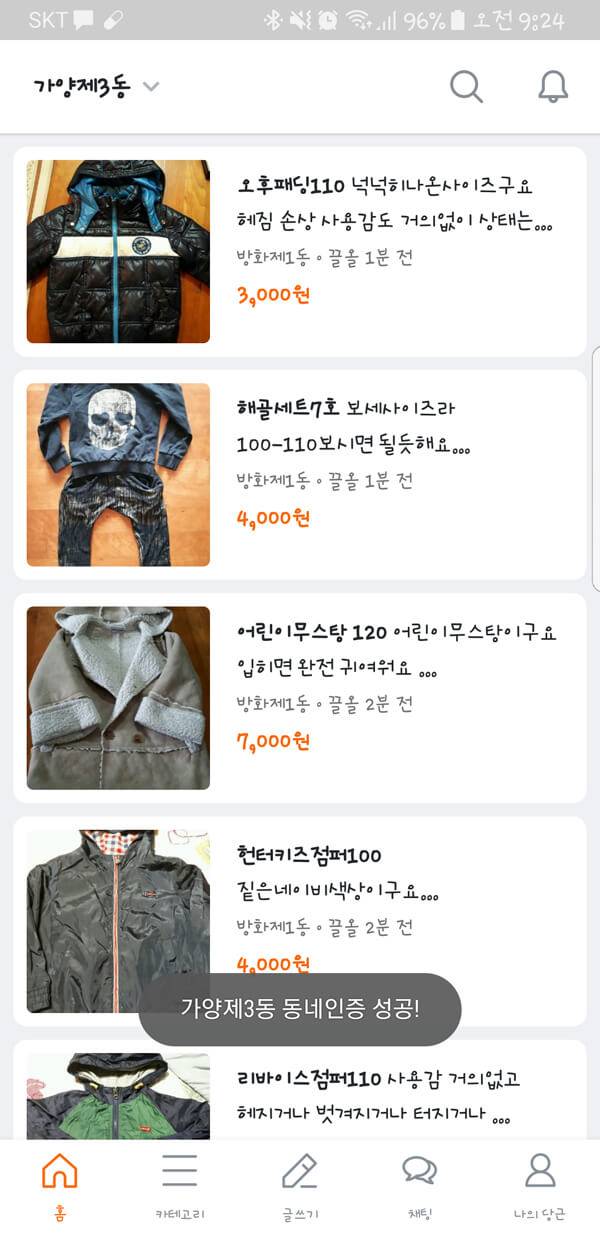
Task: Open the 어린이무스탕 120 listing
Action: tap(300, 697)
